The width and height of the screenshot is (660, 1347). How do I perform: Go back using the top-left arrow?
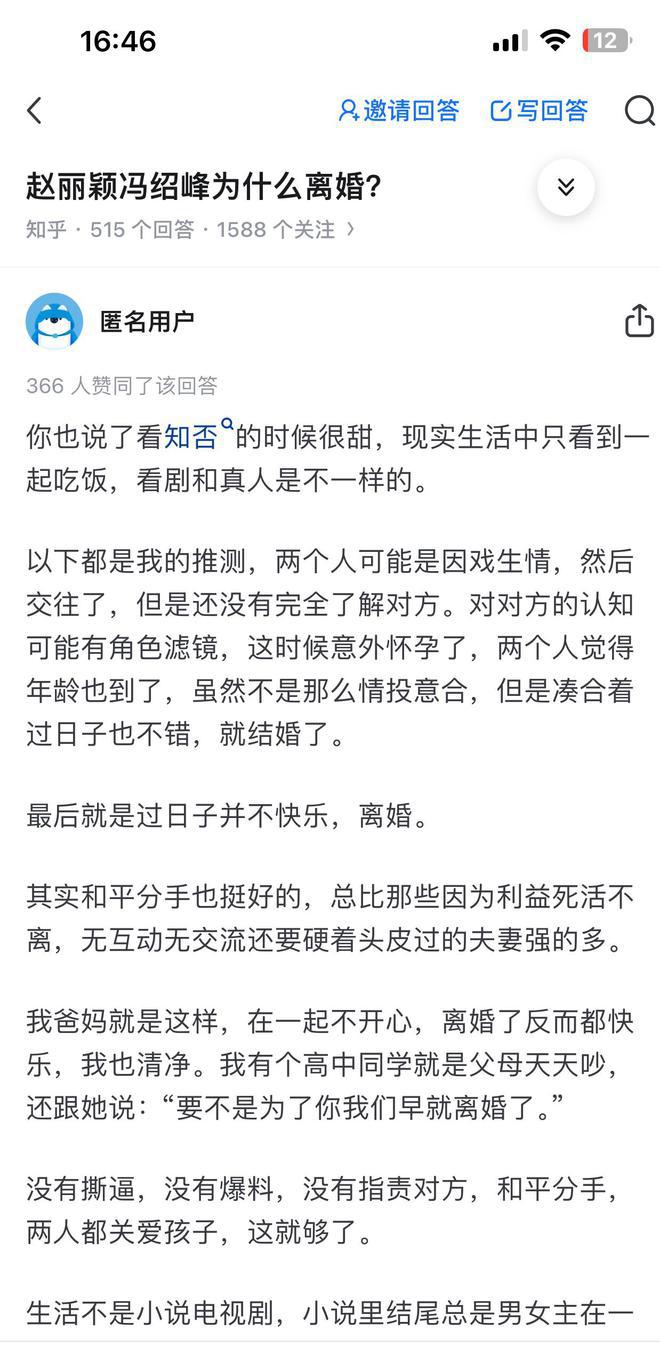pyautogui.click(x=35, y=111)
